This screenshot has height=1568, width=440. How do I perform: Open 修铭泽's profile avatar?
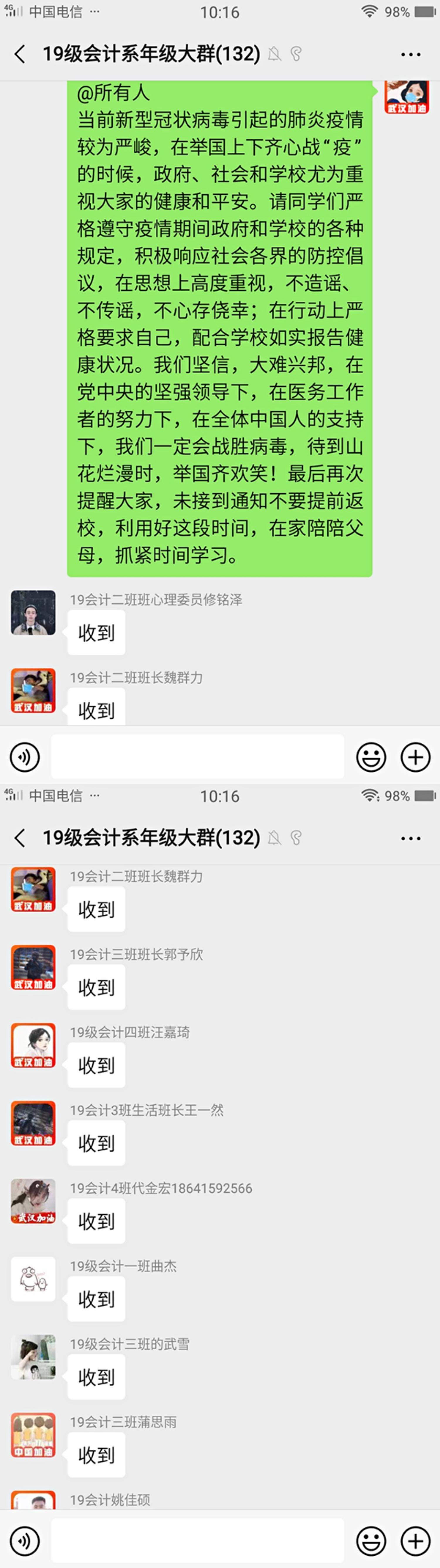33,612
